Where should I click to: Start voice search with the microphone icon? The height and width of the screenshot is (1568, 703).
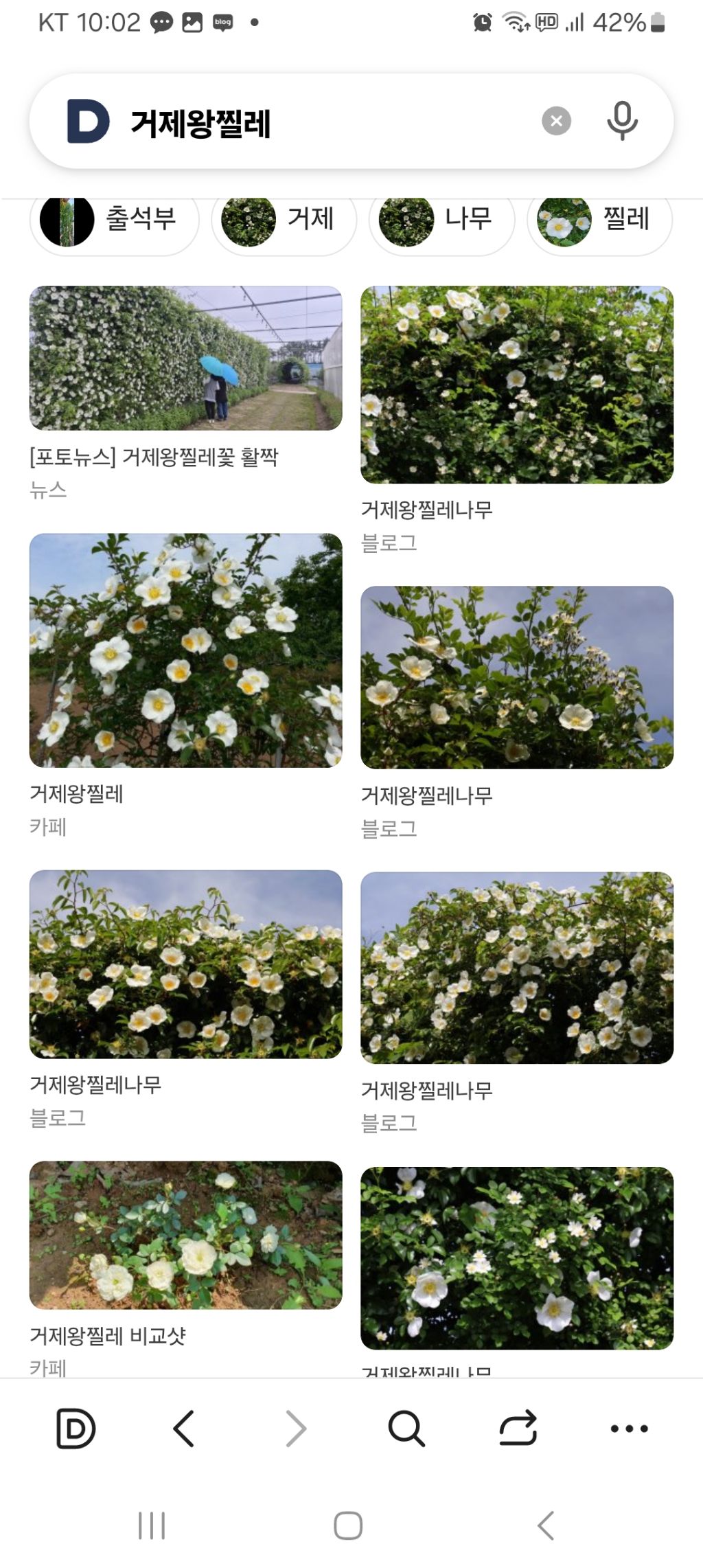pyautogui.click(x=622, y=122)
